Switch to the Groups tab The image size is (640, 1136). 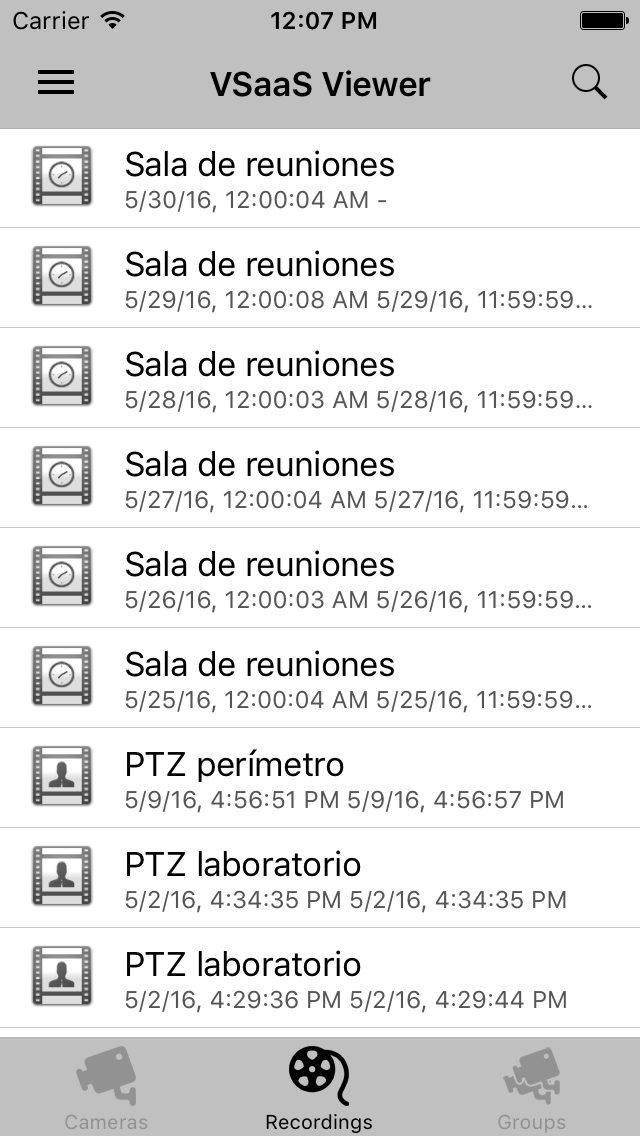click(532, 1087)
